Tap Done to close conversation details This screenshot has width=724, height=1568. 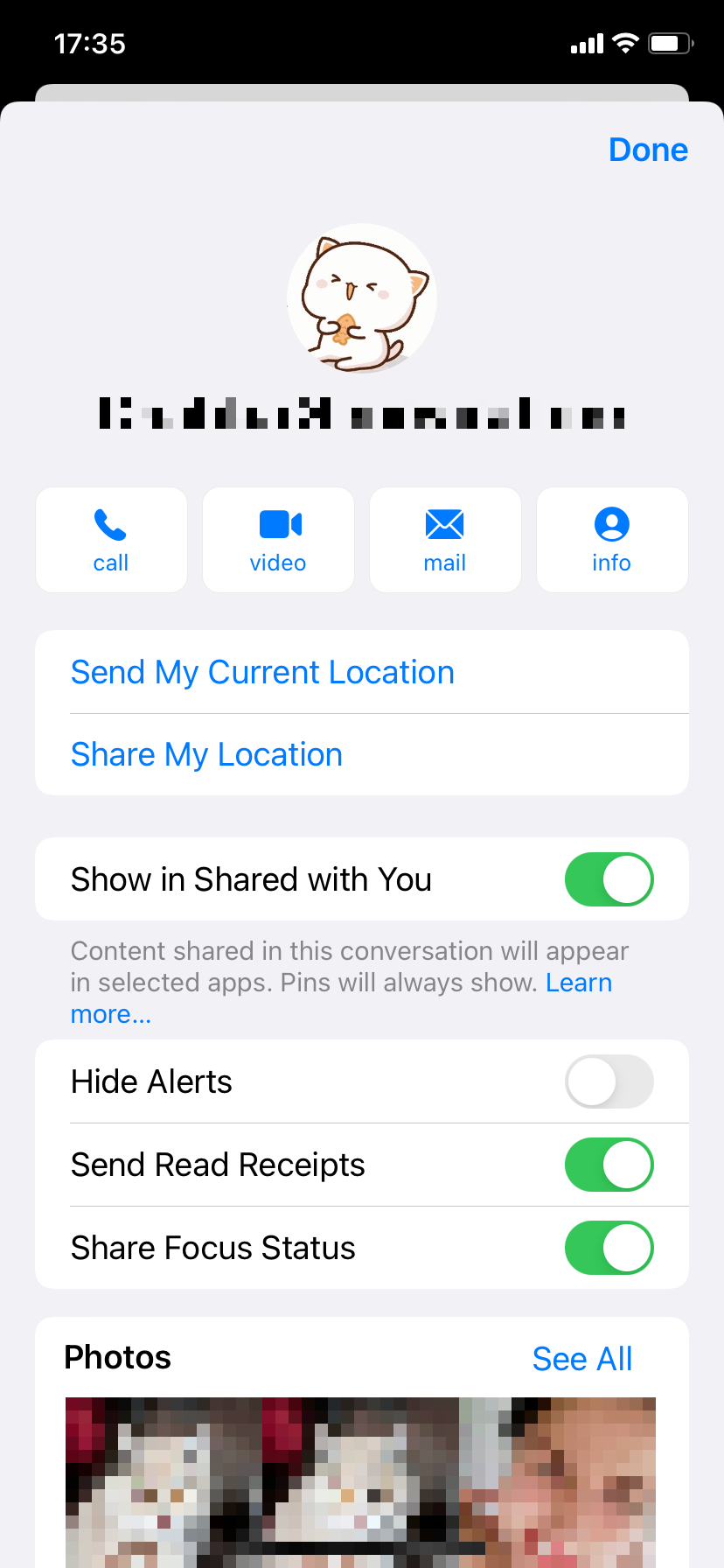coord(648,150)
